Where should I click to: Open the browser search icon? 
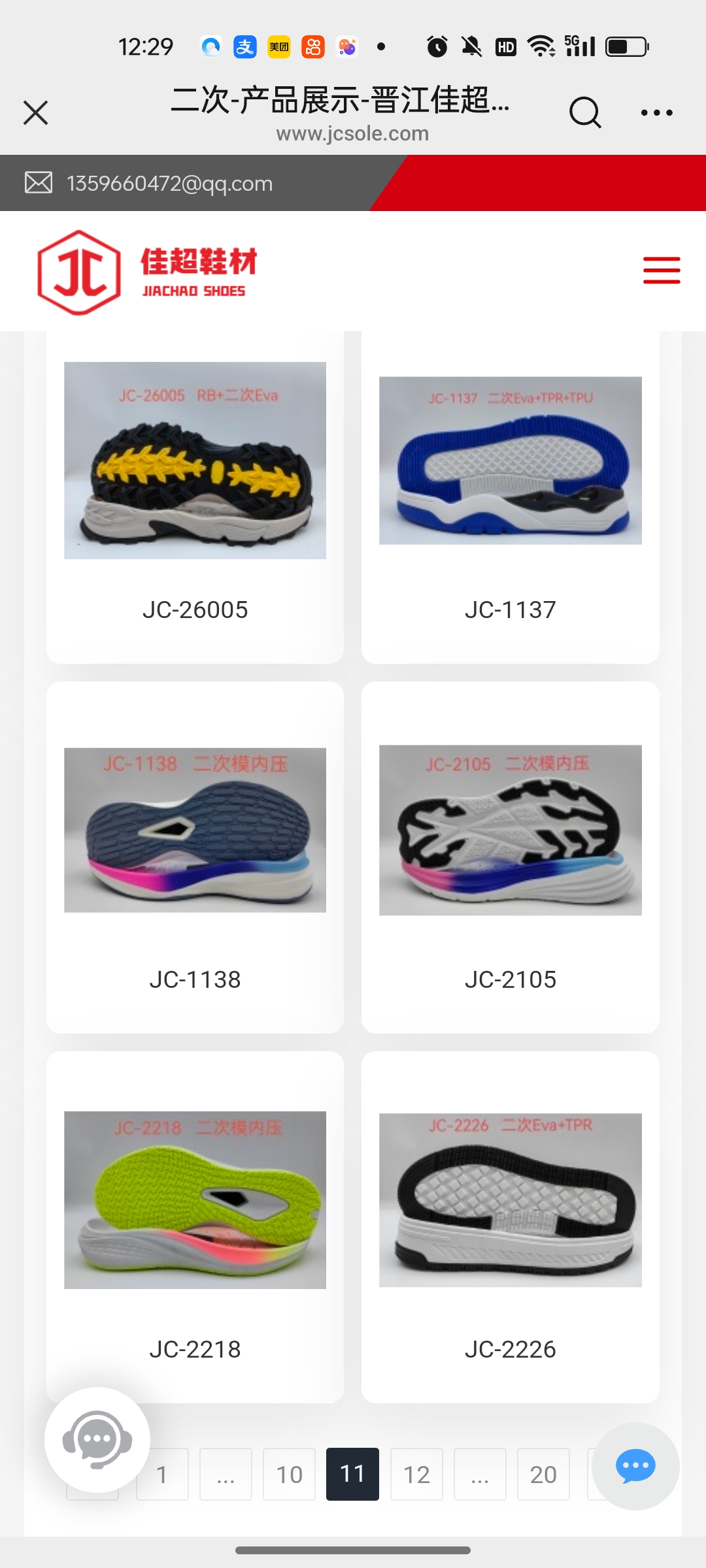[584, 112]
